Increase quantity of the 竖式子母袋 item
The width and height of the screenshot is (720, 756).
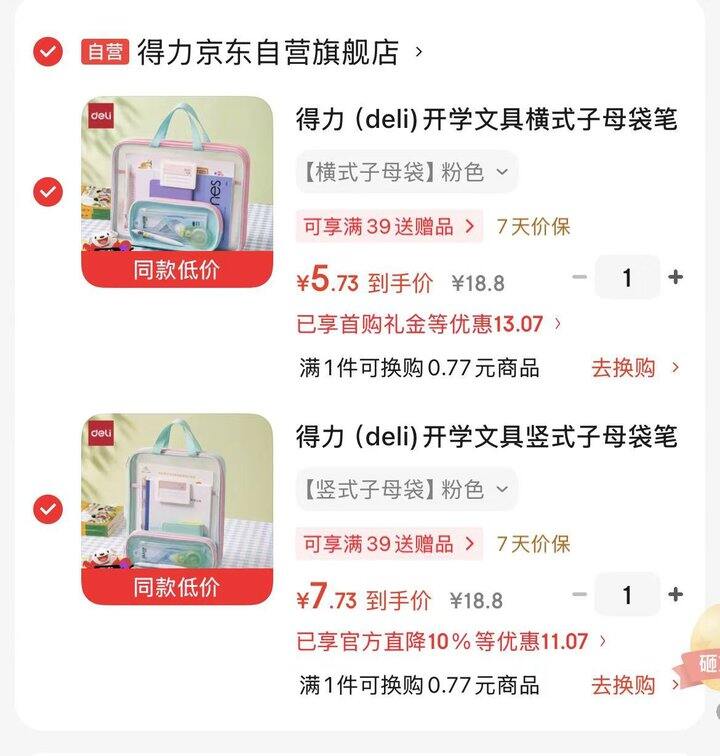[675, 594]
